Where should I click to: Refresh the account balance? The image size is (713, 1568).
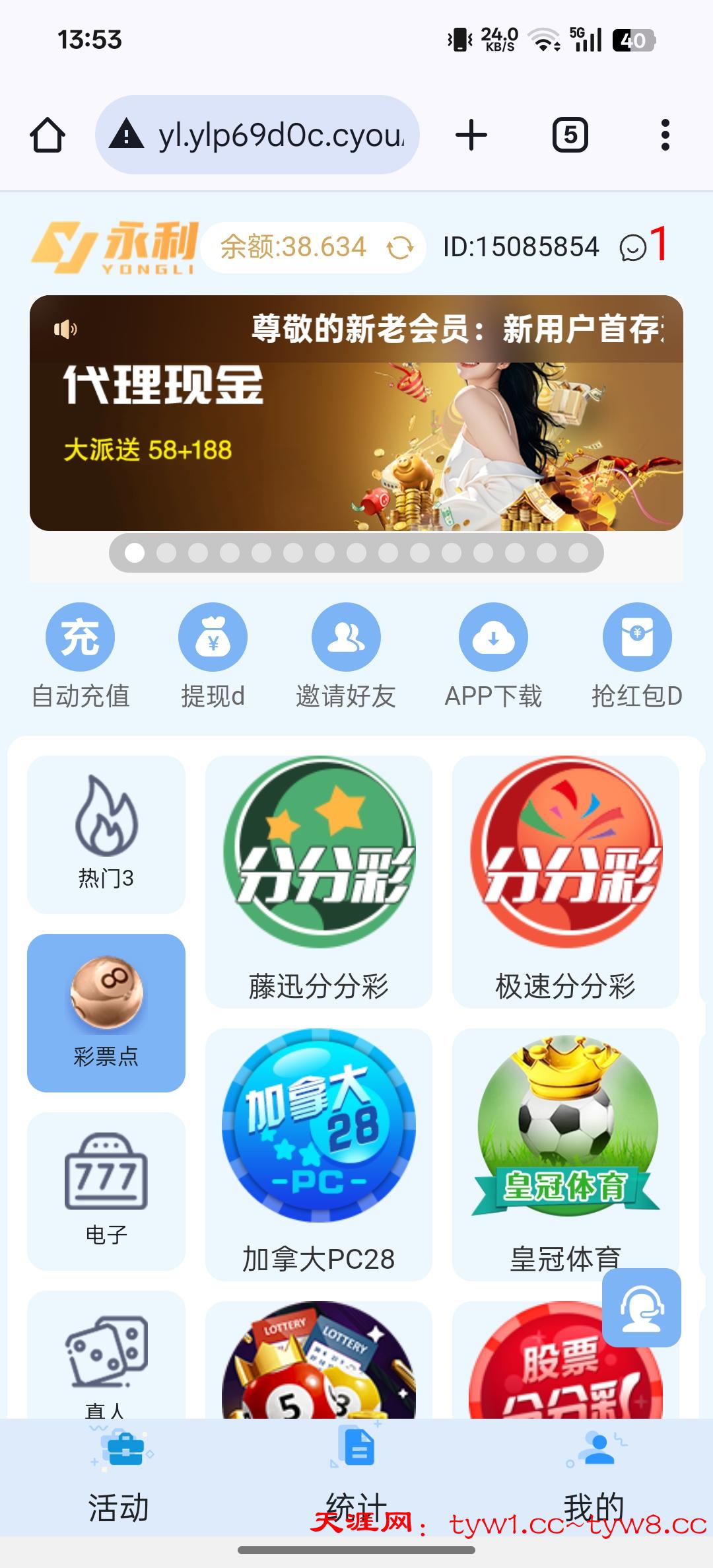400,248
